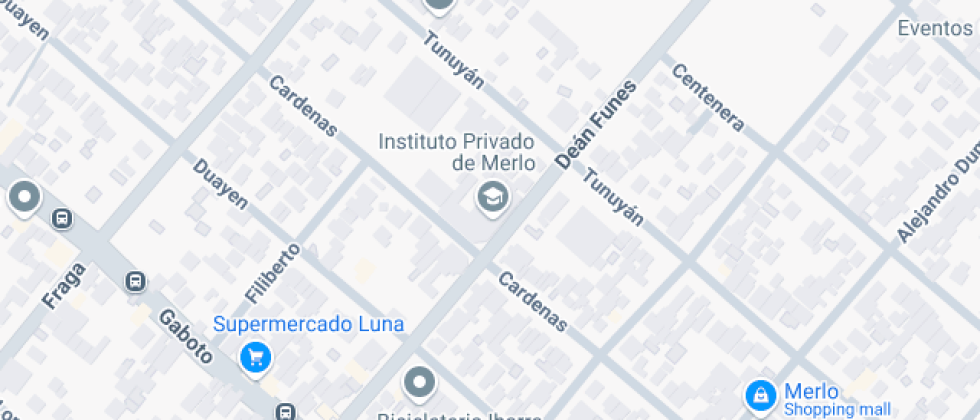This screenshot has width=980, height=420.
Task: Open Instituto Privado de Merlo marker
Action: pyautogui.click(x=491, y=197)
